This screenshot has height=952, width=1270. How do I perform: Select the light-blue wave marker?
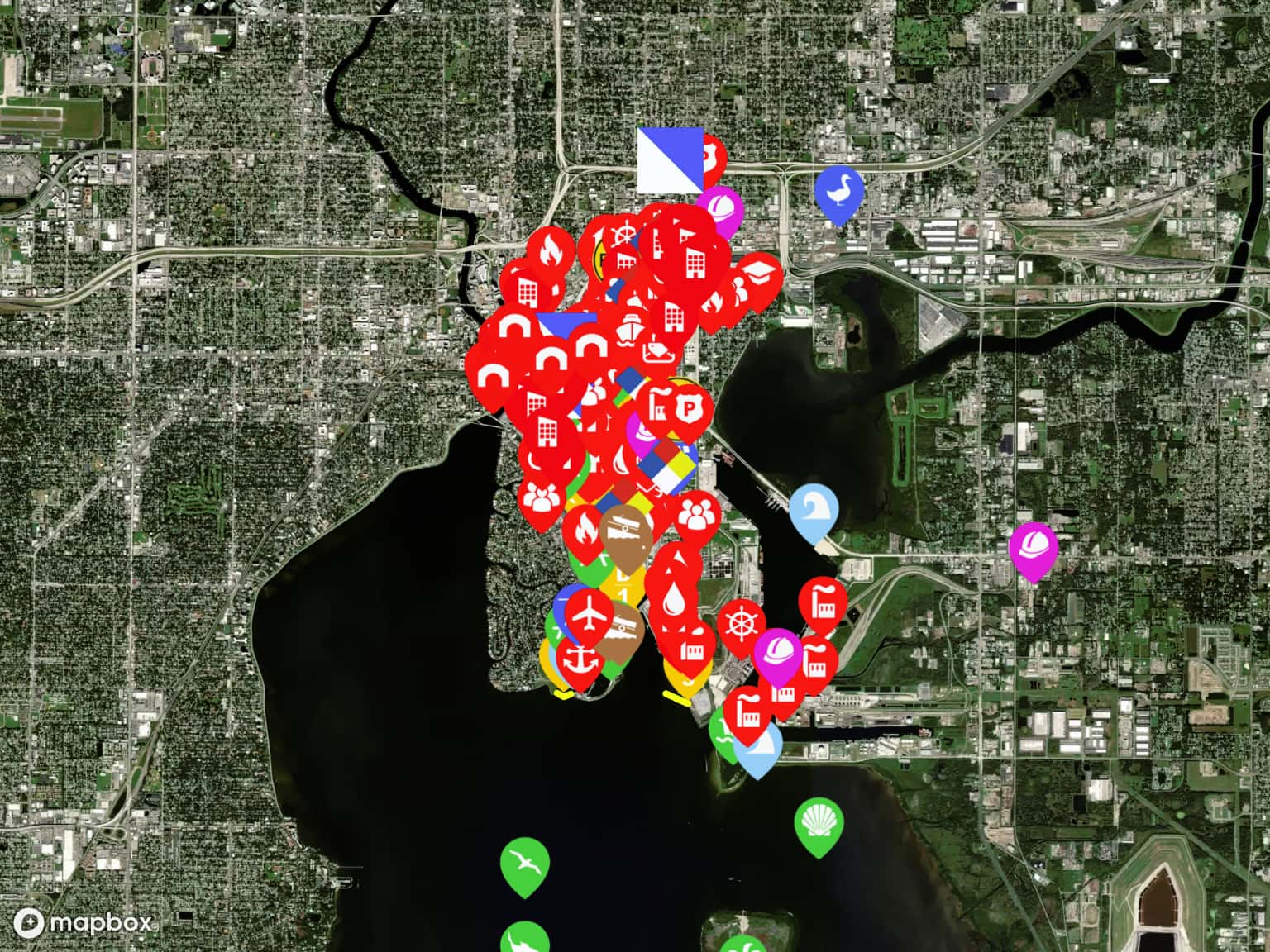814,508
